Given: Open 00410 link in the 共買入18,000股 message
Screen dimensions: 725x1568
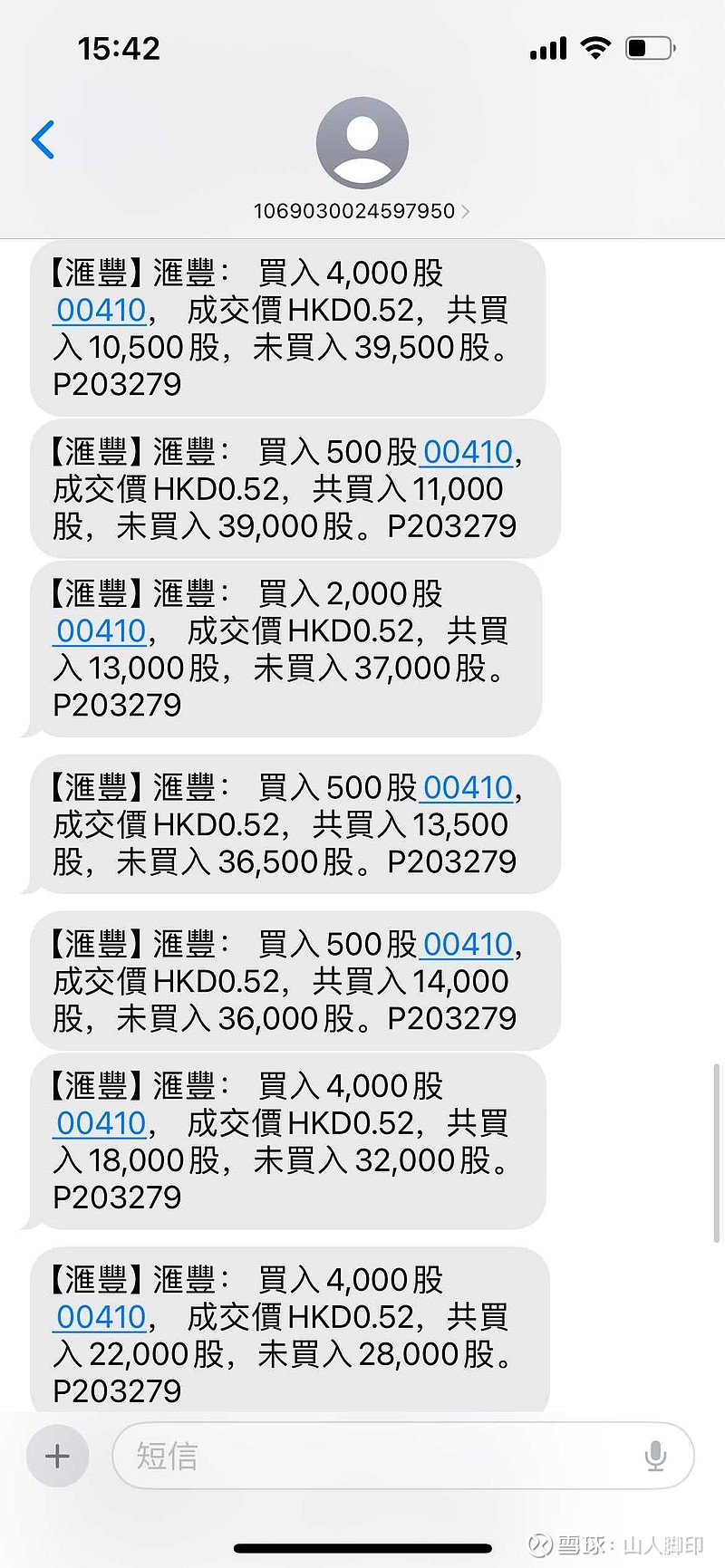Looking at the screenshot, I should pyautogui.click(x=101, y=1123).
